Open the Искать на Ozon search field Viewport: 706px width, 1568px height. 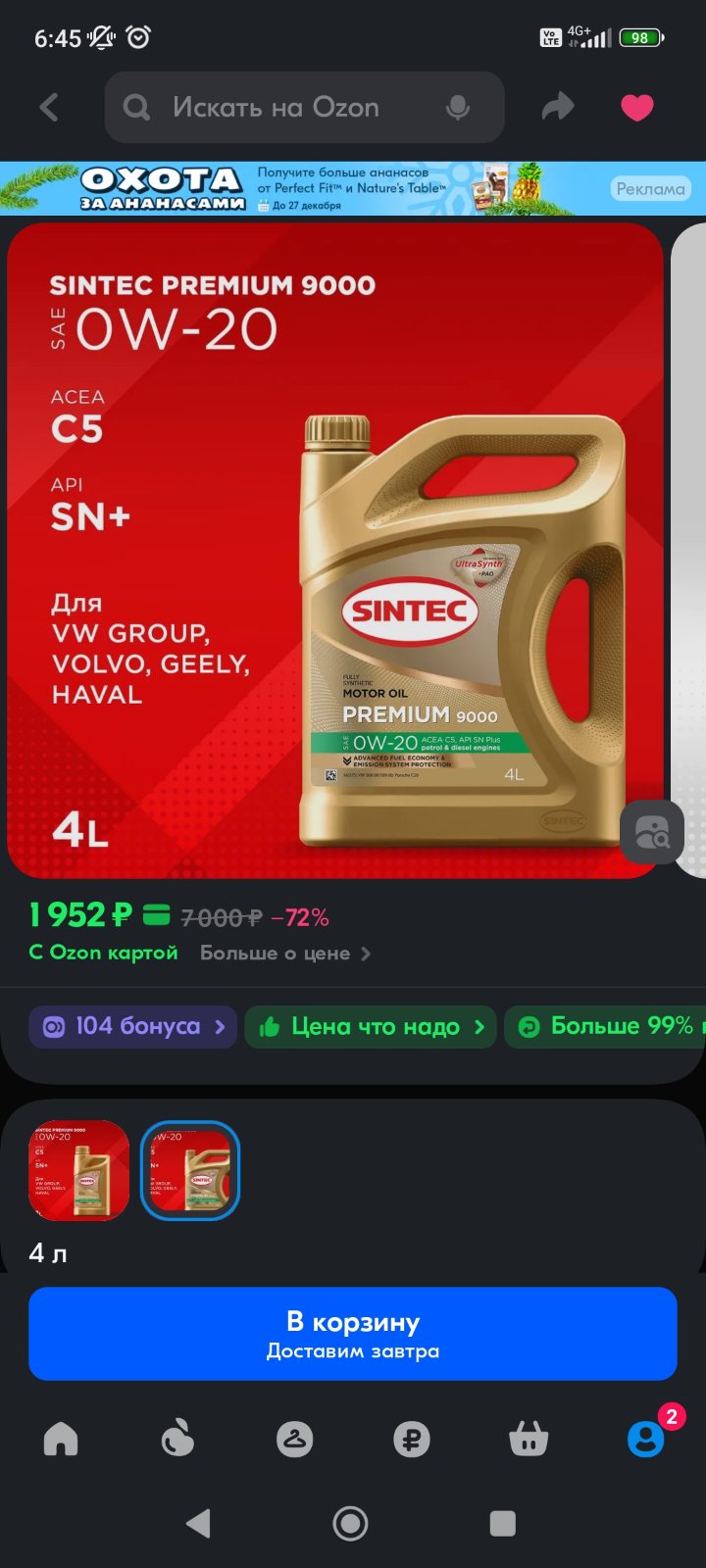(x=304, y=108)
